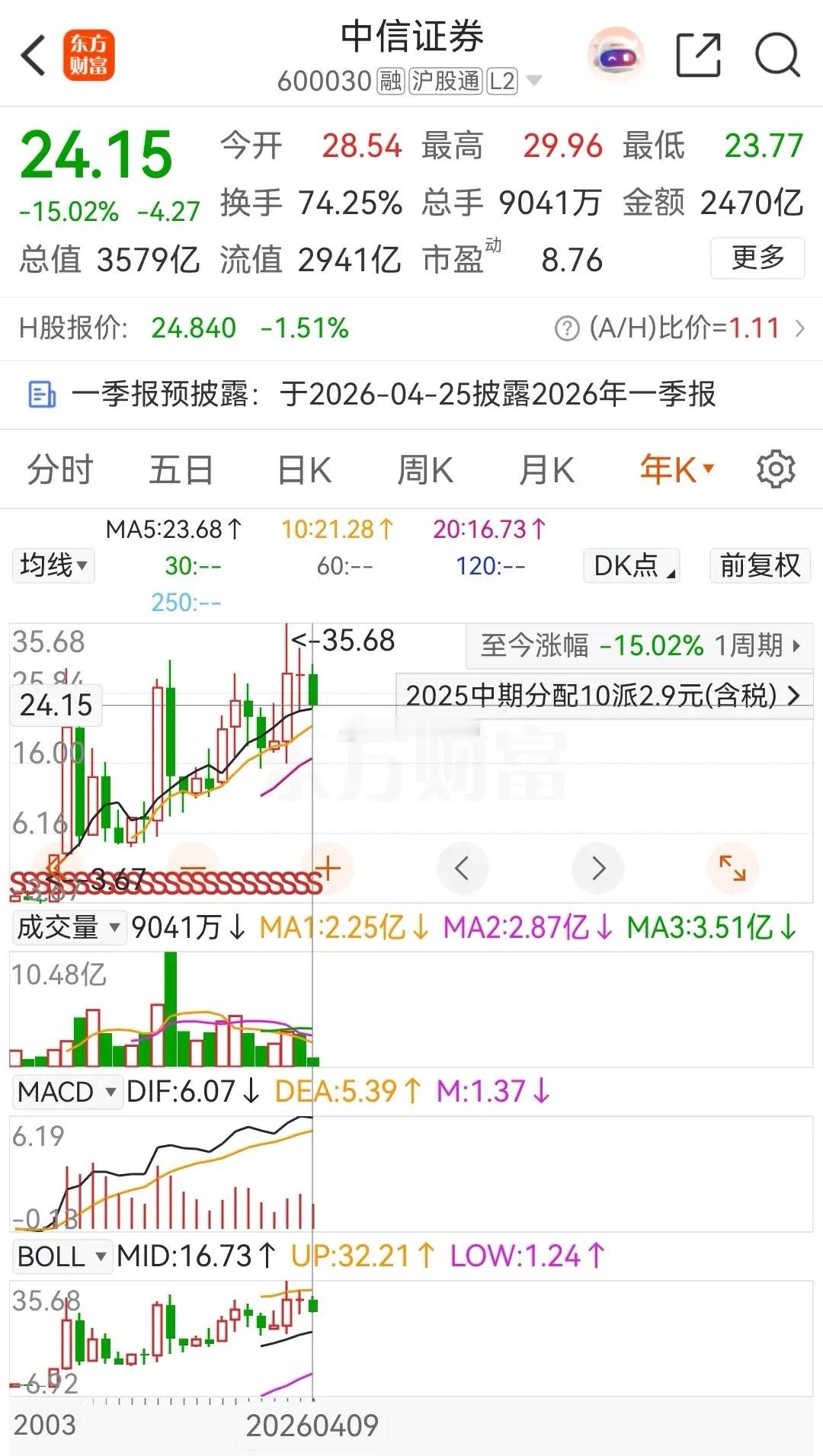Move chart cursor to next period
The height and width of the screenshot is (1456, 823).
pos(598,868)
